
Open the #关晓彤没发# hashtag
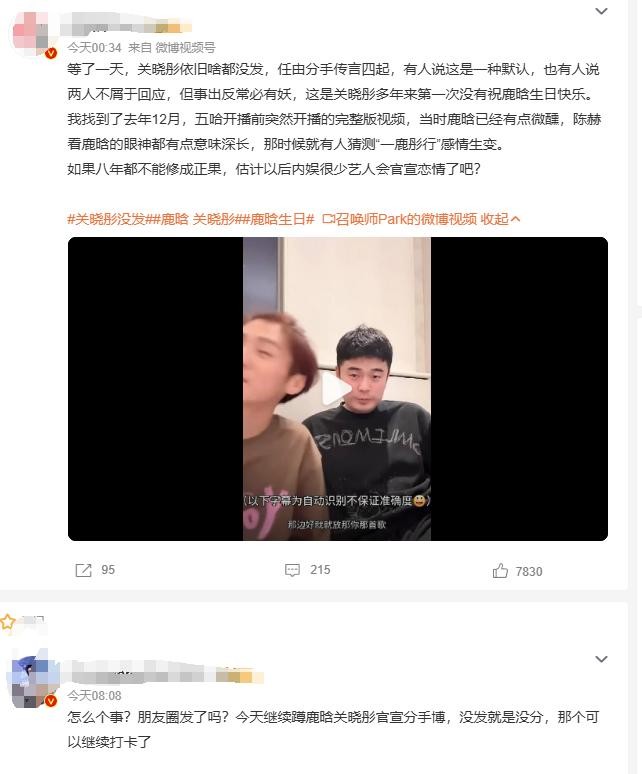107,218
